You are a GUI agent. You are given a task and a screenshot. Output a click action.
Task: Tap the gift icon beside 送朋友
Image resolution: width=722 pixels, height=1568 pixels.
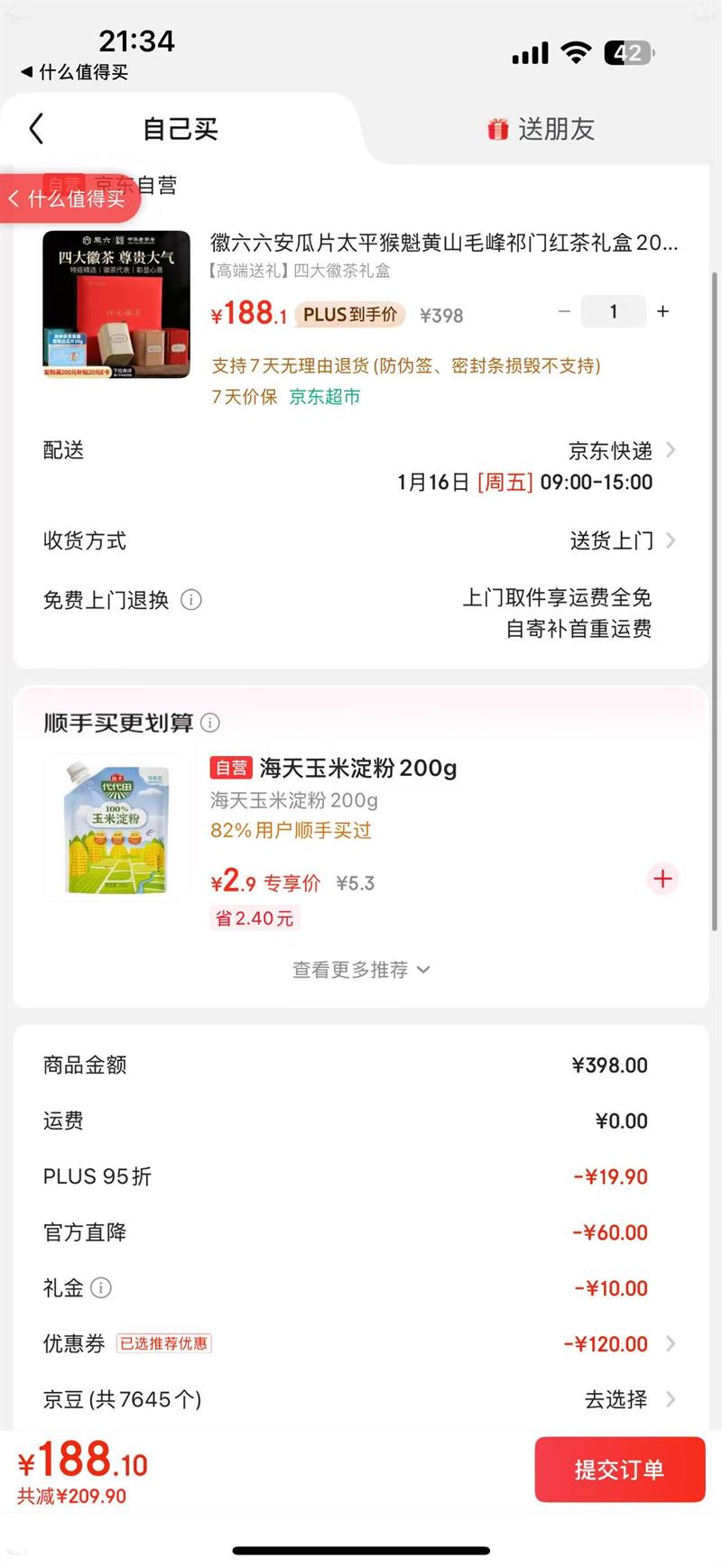(x=497, y=129)
